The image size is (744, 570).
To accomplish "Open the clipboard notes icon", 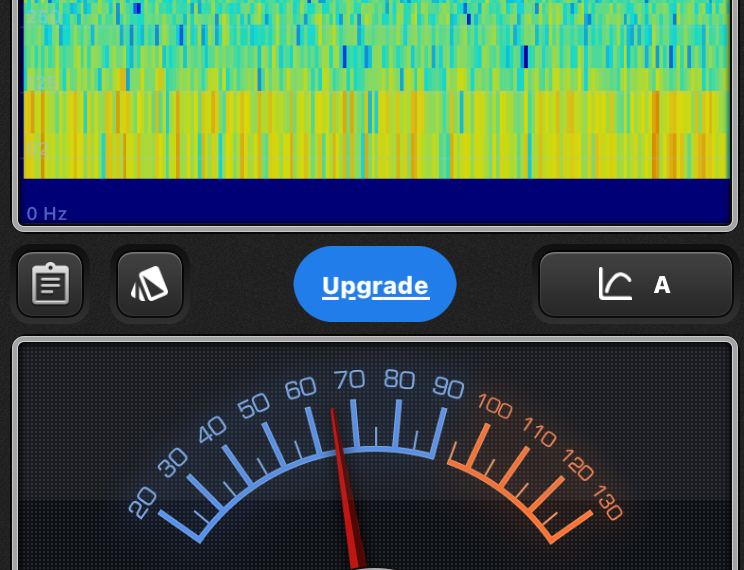I will click(50, 284).
